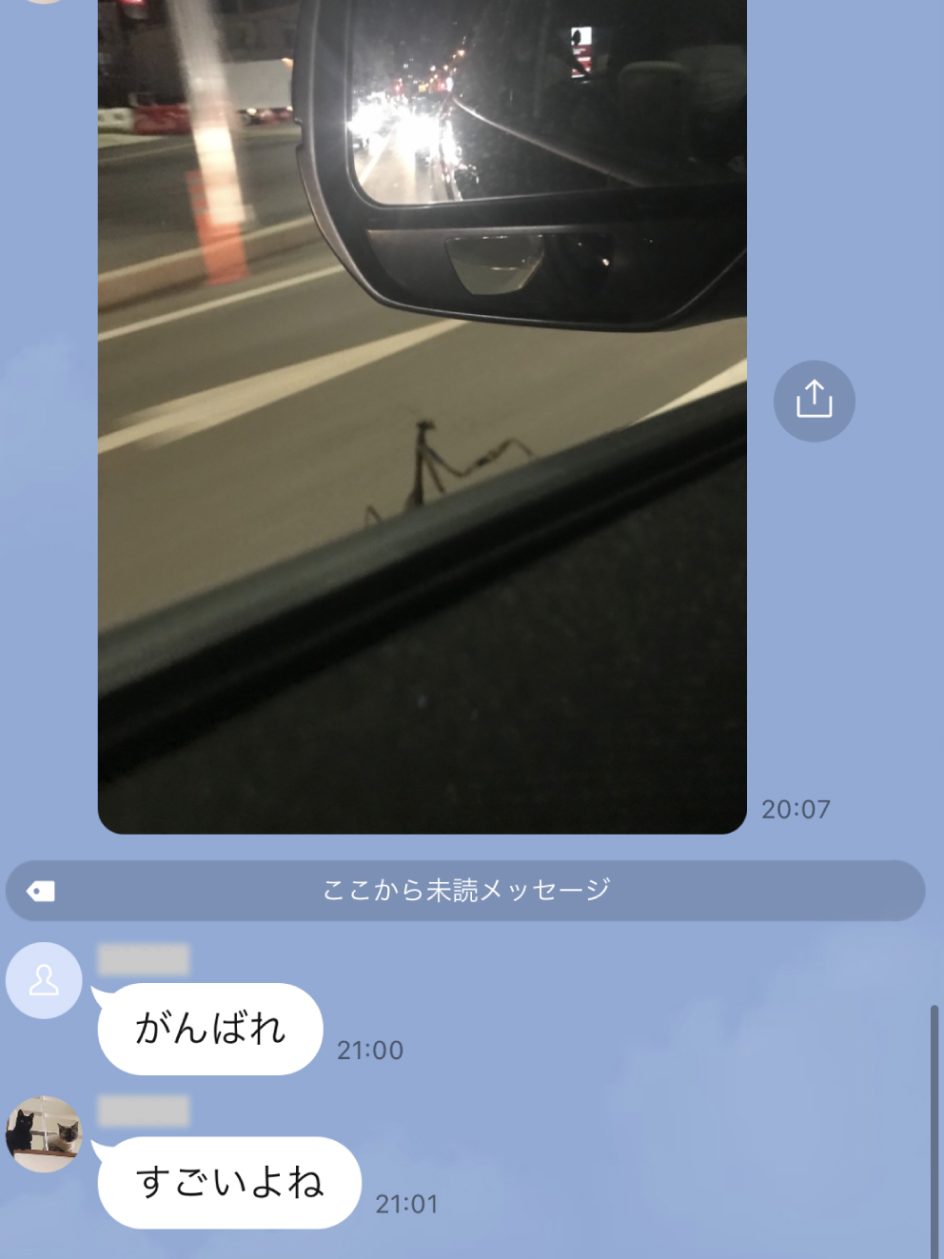Open the cat avatar sender's profile
This screenshot has height=1259, width=944.
tap(44, 1134)
